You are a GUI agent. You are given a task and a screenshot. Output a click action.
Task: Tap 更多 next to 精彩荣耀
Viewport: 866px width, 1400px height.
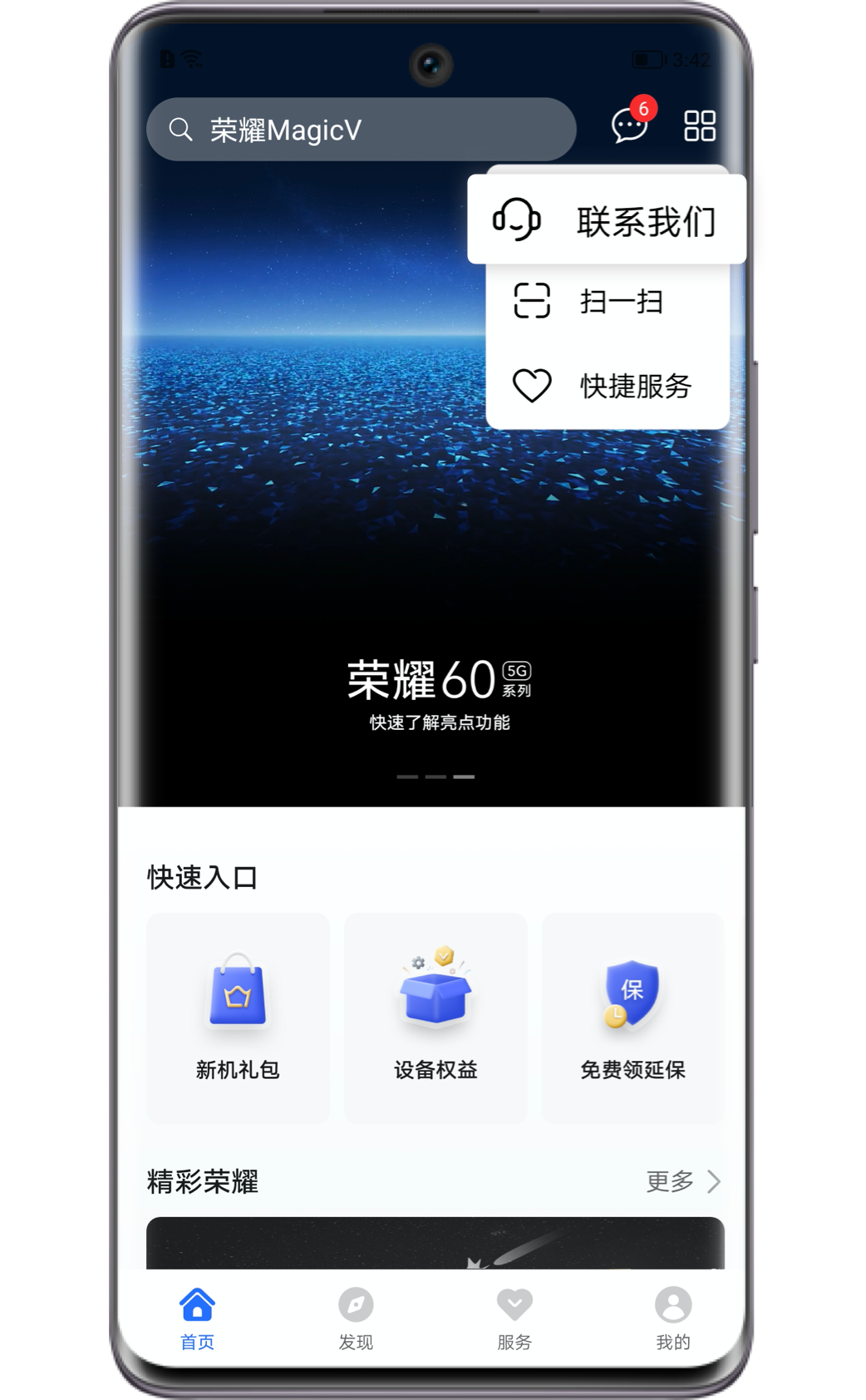(x=683, y=1181)
